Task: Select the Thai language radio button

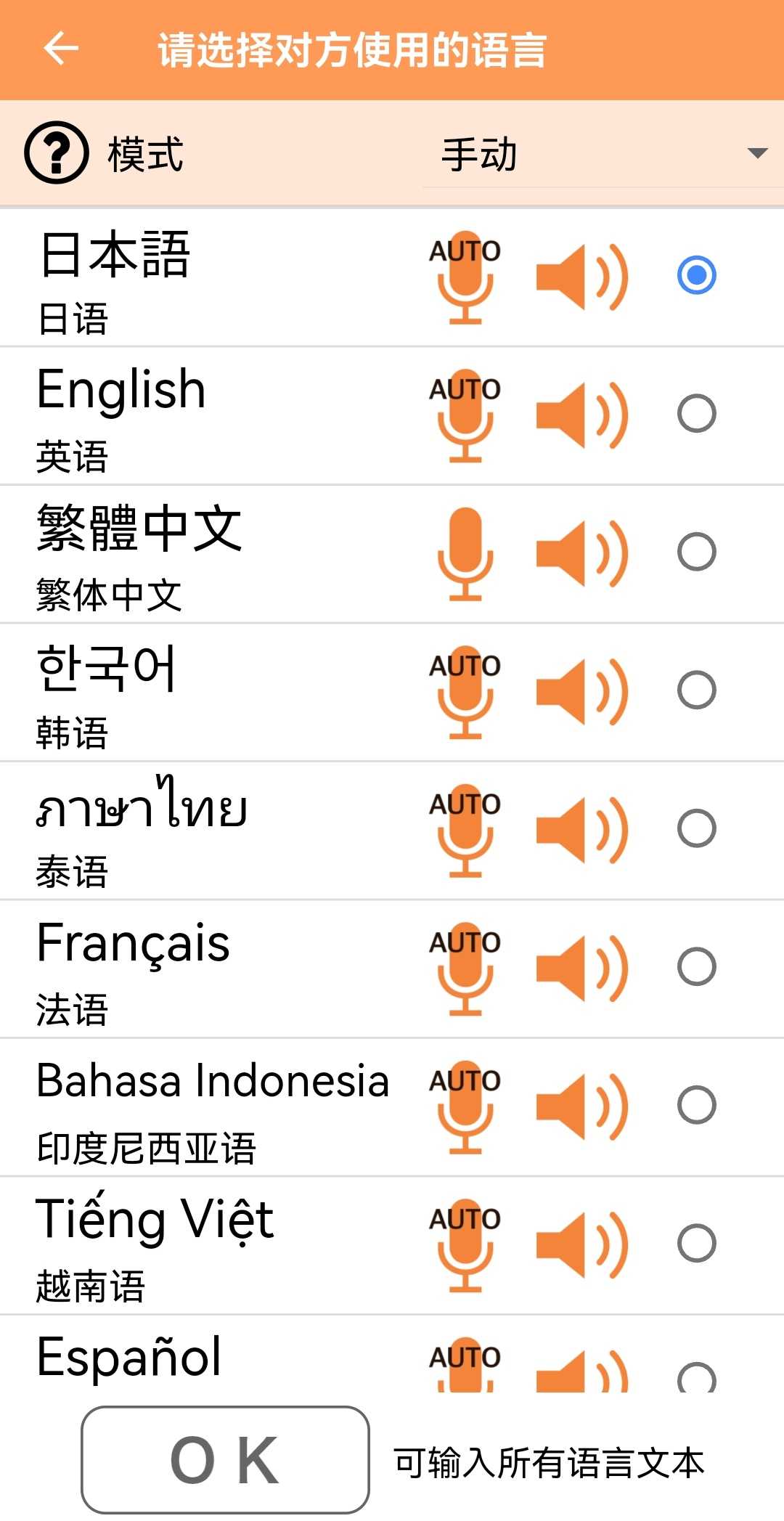Action: [697, 828]
